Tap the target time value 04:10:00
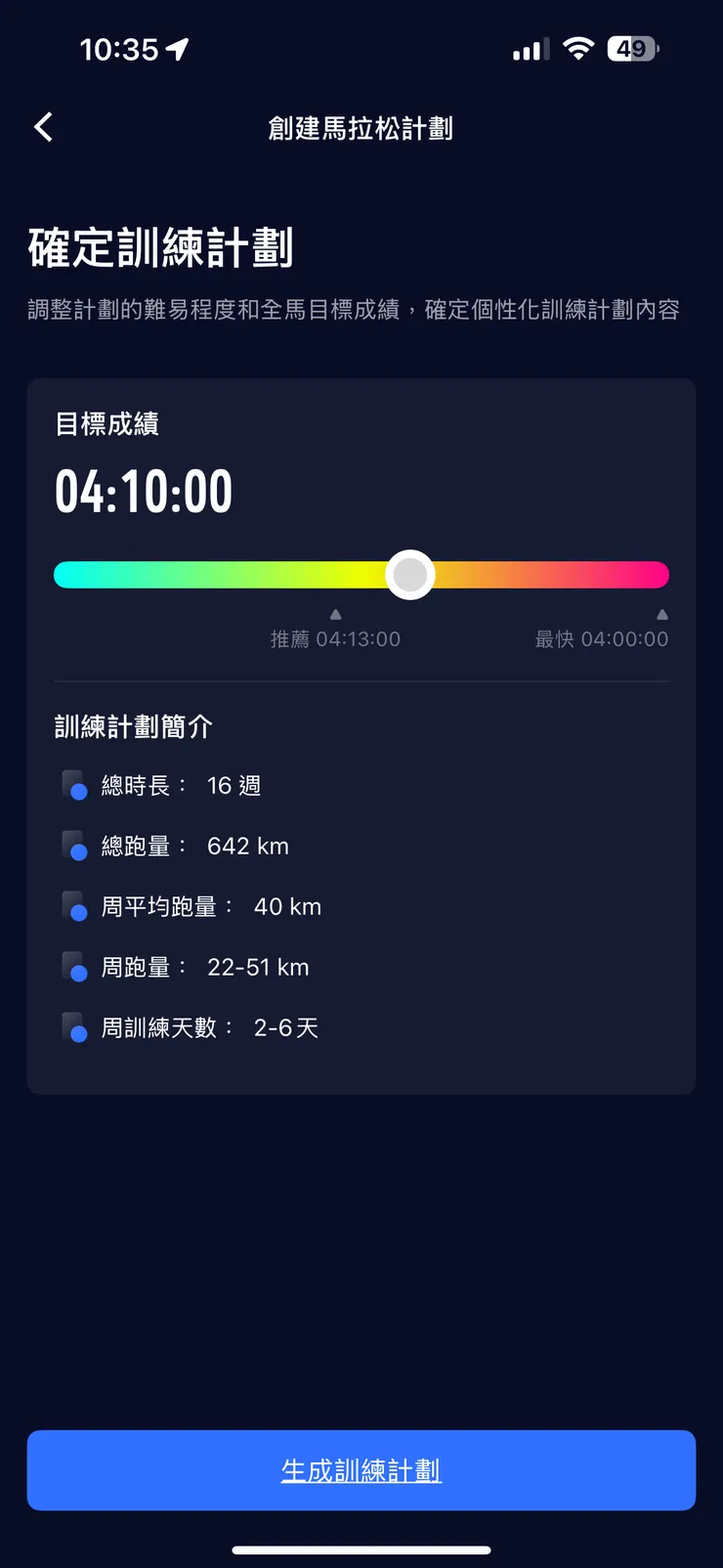Image resolution: width=723 pixels, height=1568 pixels. click(x=144, y=490)
